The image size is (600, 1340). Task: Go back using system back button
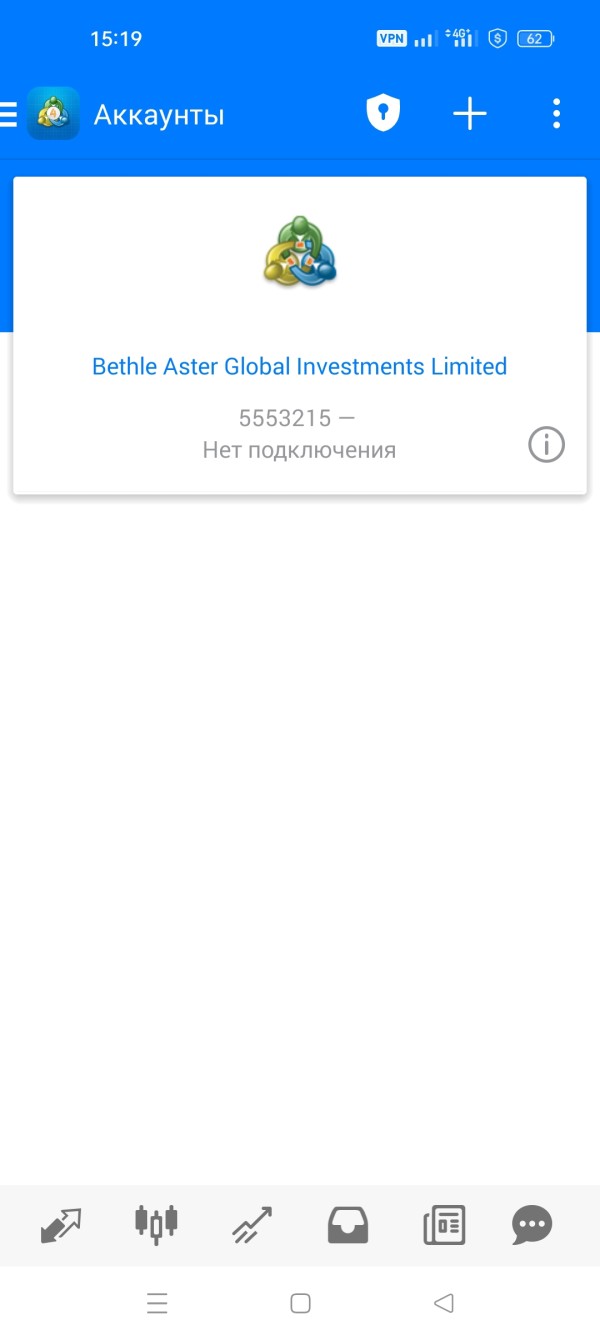[444, 1303]
